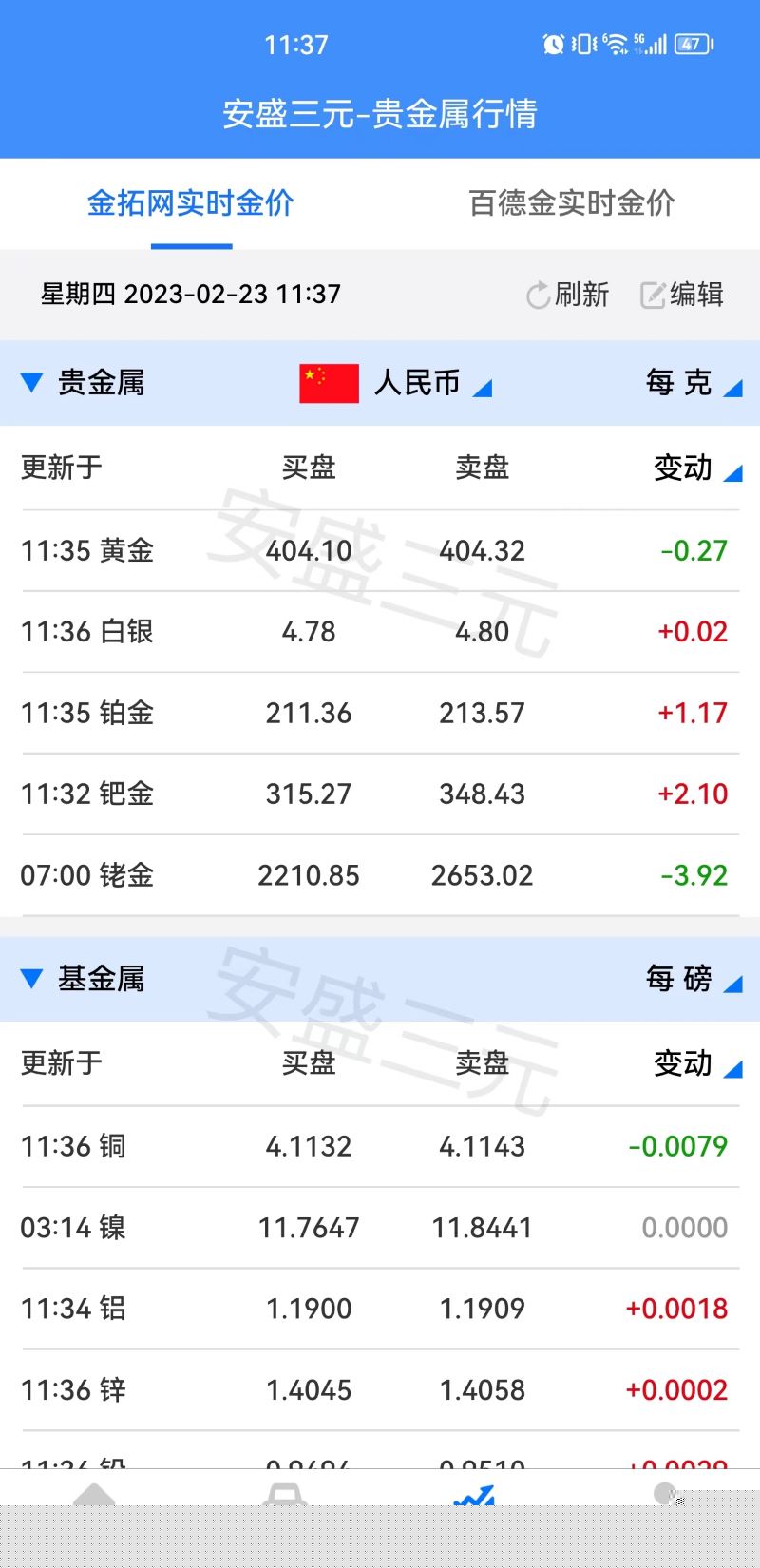Open the 变动 dropdown under 贵金属

(x=695, y=468)
